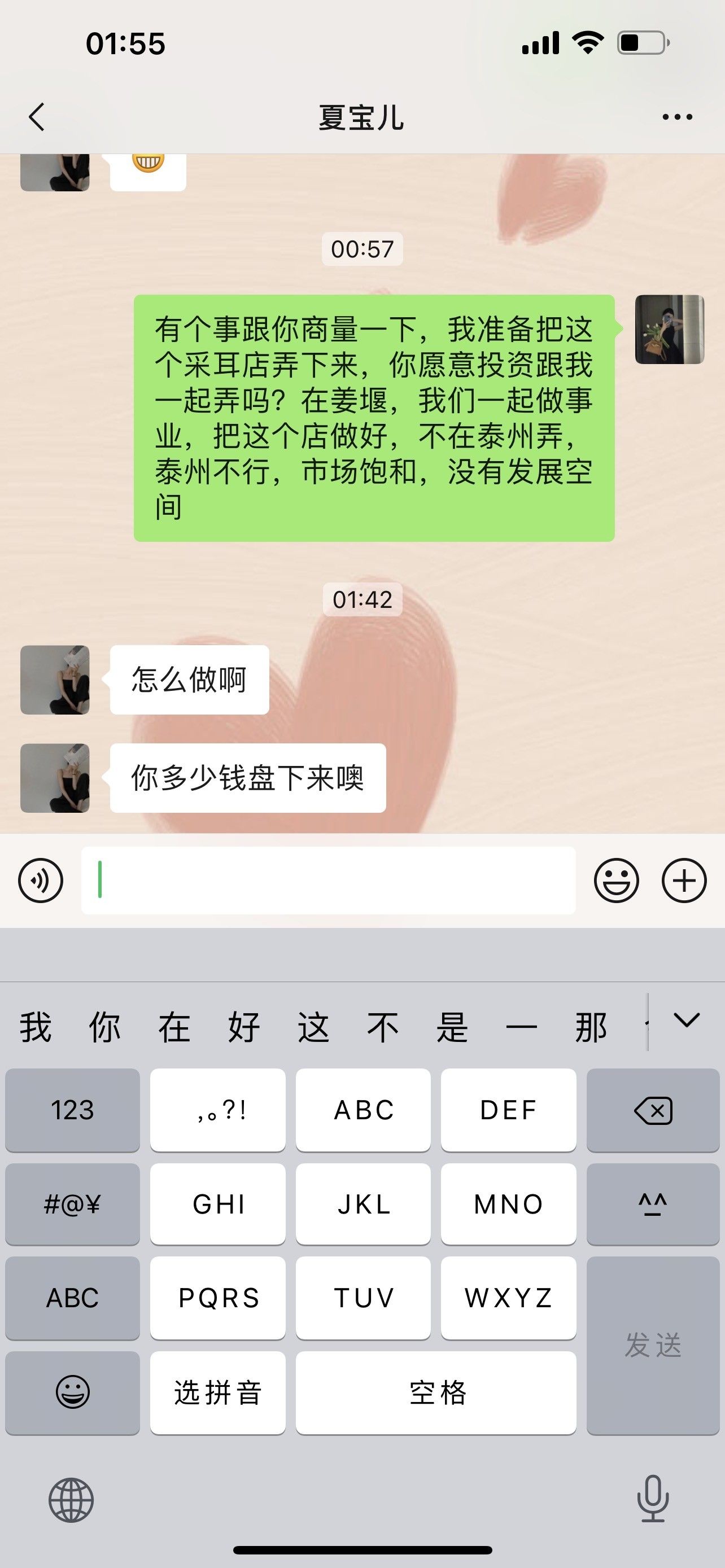Start dictation with the microphone key
725x1568 pixels.
click(x=653, y=1499)
